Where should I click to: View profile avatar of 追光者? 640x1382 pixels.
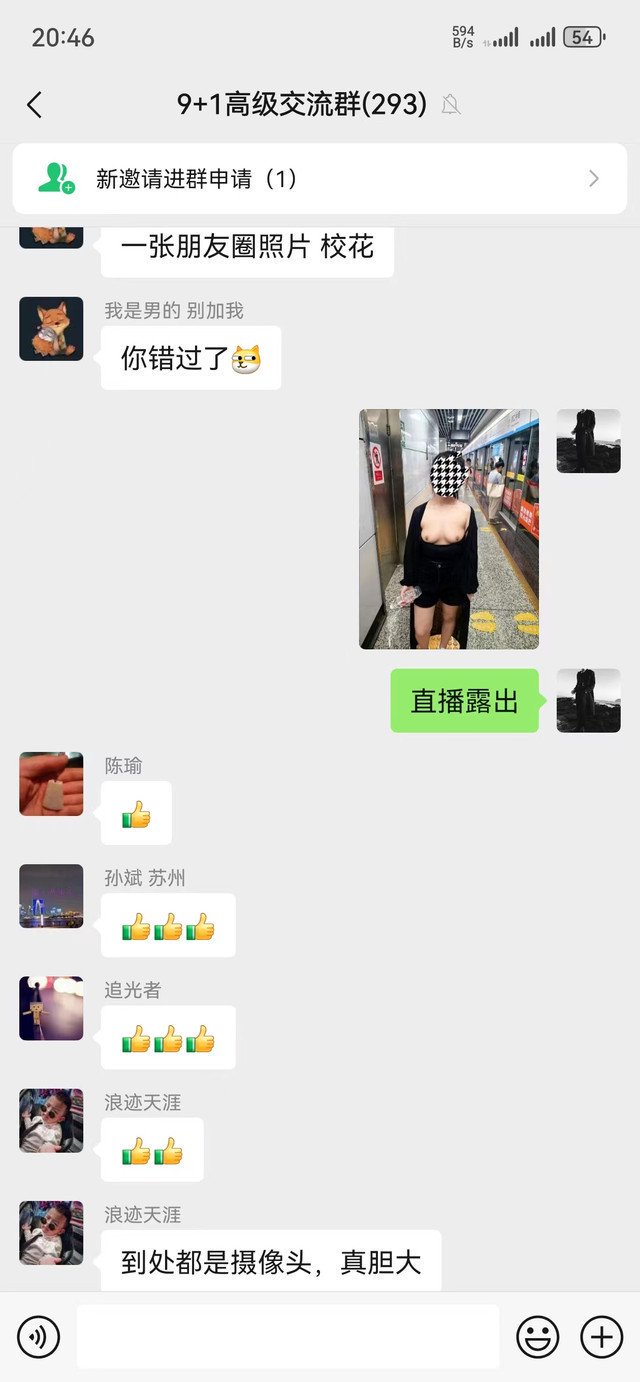coord(51,1008)
